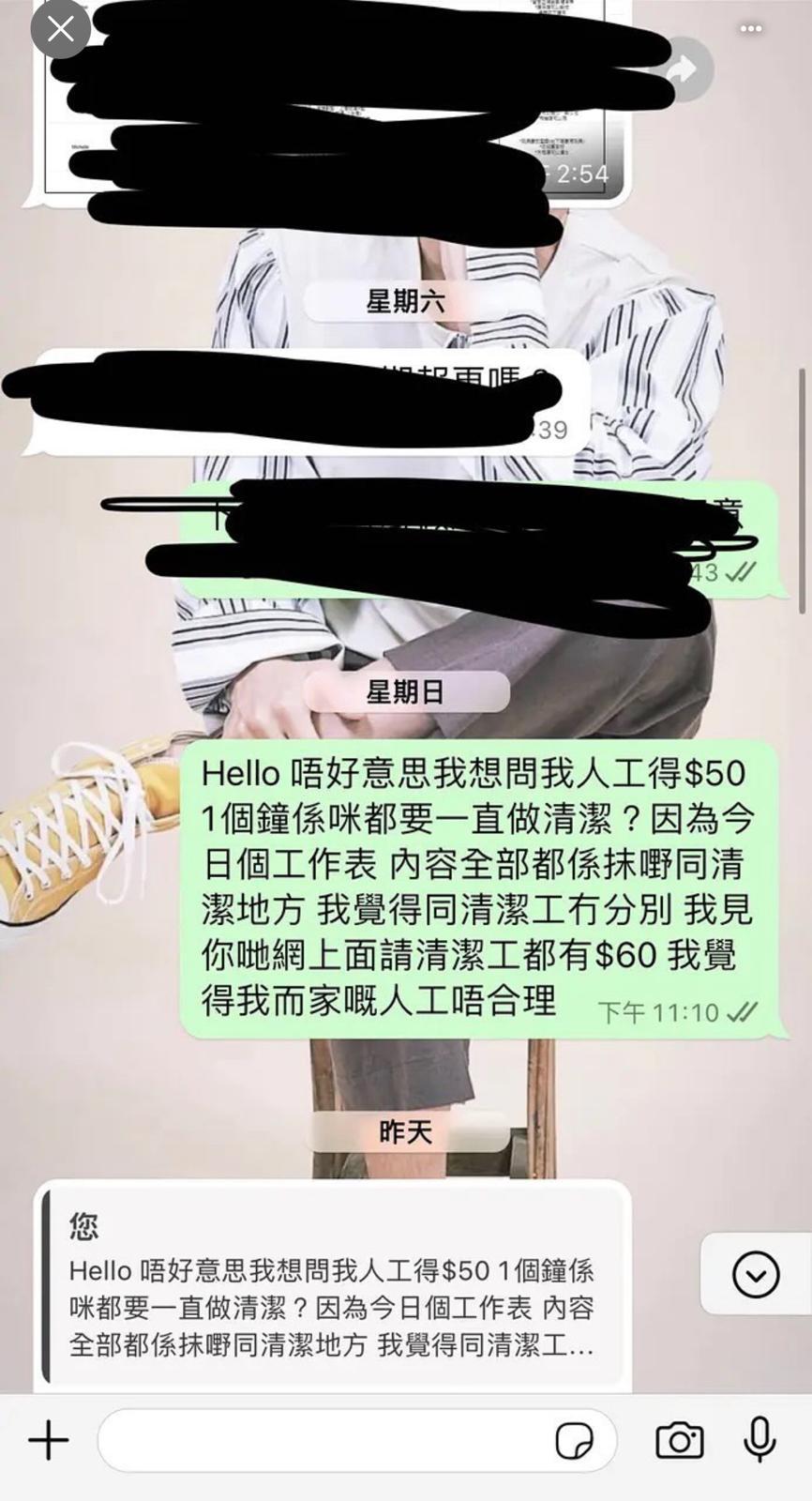Jump to latest messages with the down arrow
This screenshot has height=1501, width=812.
tap(756, 1275)
